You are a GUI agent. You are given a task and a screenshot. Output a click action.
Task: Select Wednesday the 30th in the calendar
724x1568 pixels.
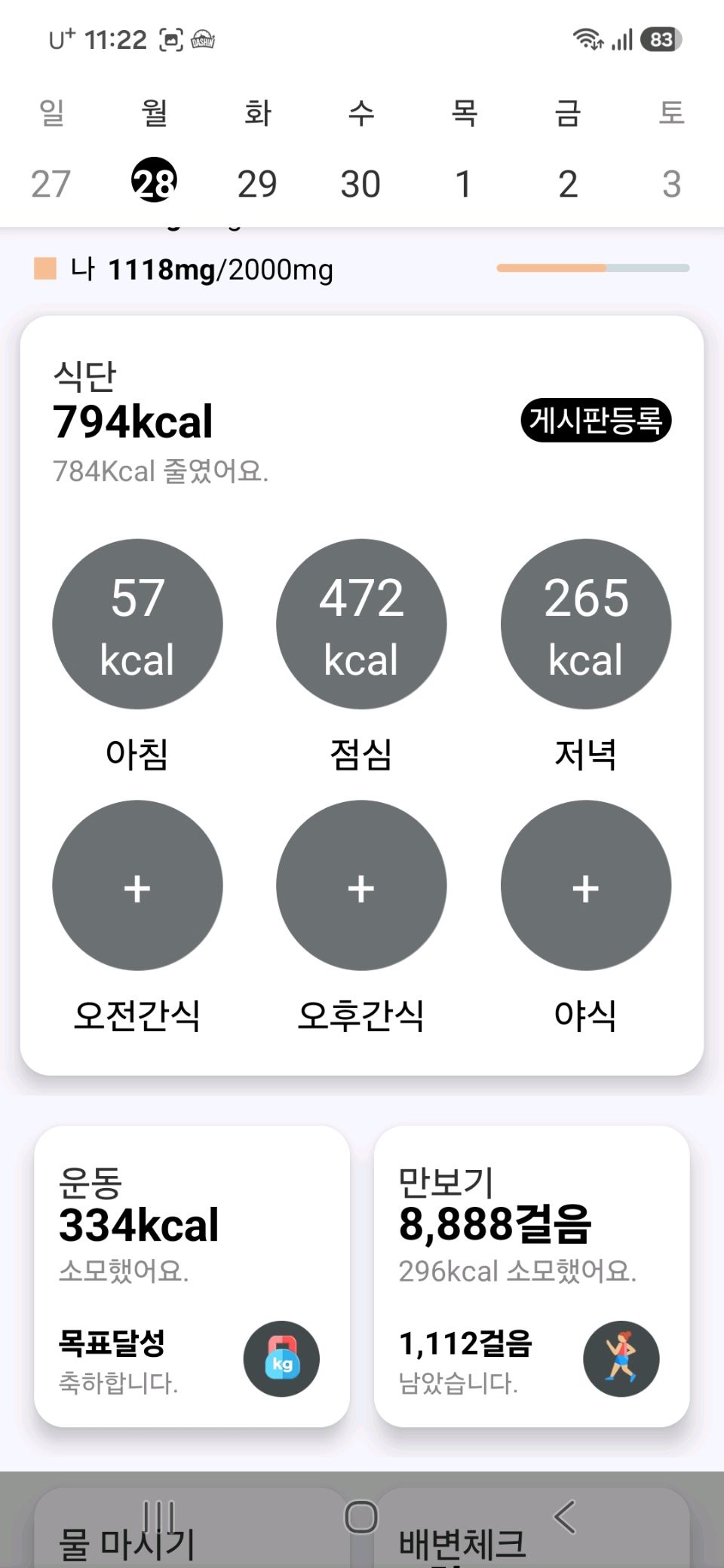pyautogui.click(x=360, y=184)
